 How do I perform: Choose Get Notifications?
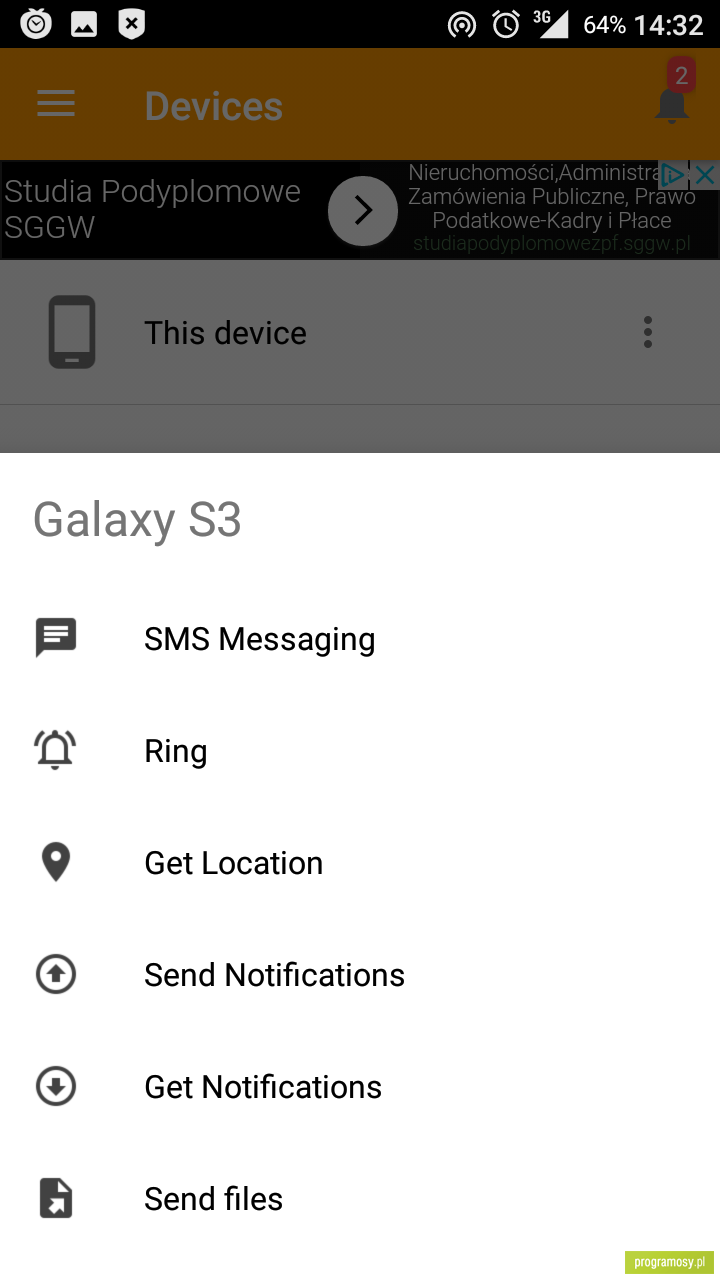[x=360, y=1087]
